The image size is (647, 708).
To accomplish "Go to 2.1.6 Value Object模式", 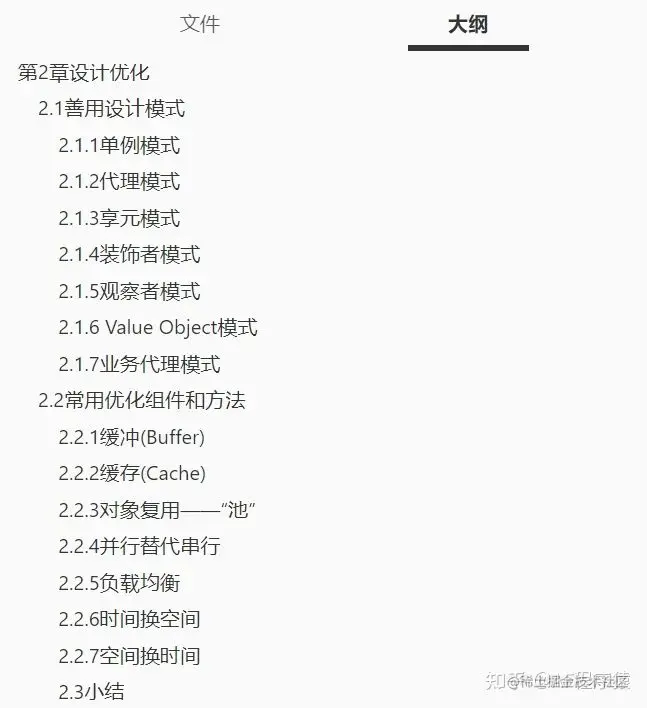I will tap(158, 328).
